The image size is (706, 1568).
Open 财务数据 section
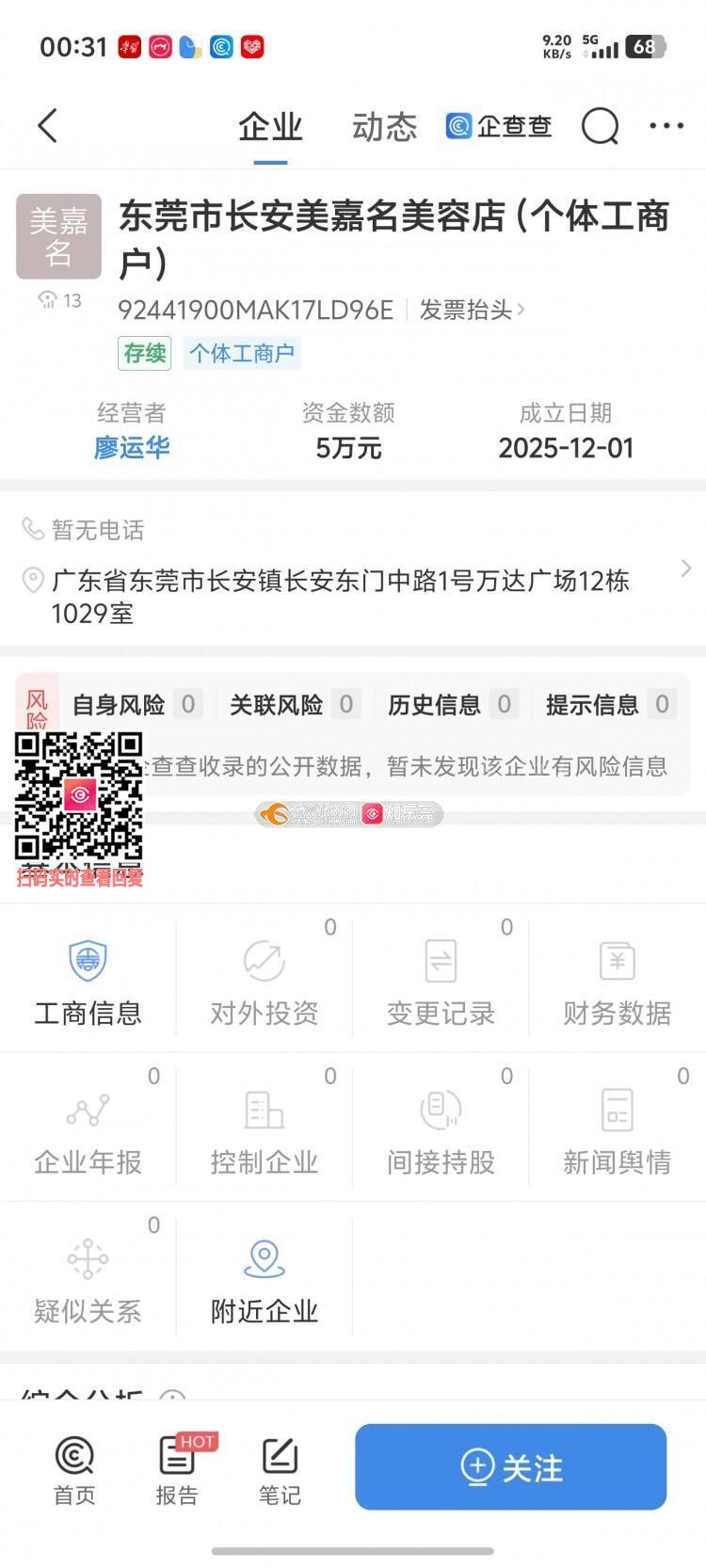(618, 982)
